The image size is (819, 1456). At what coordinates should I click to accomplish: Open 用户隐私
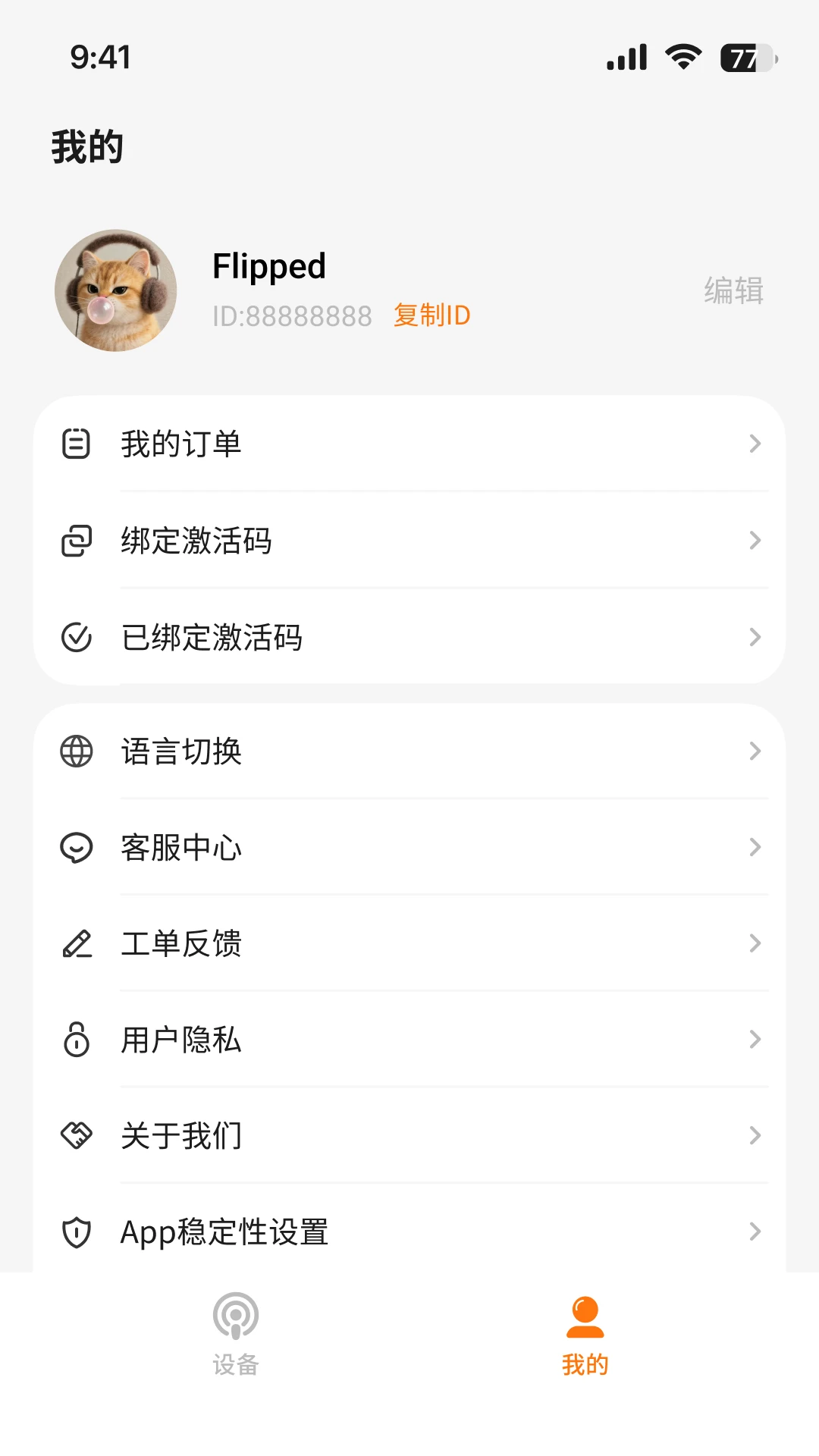click(x=409, y=1040)
